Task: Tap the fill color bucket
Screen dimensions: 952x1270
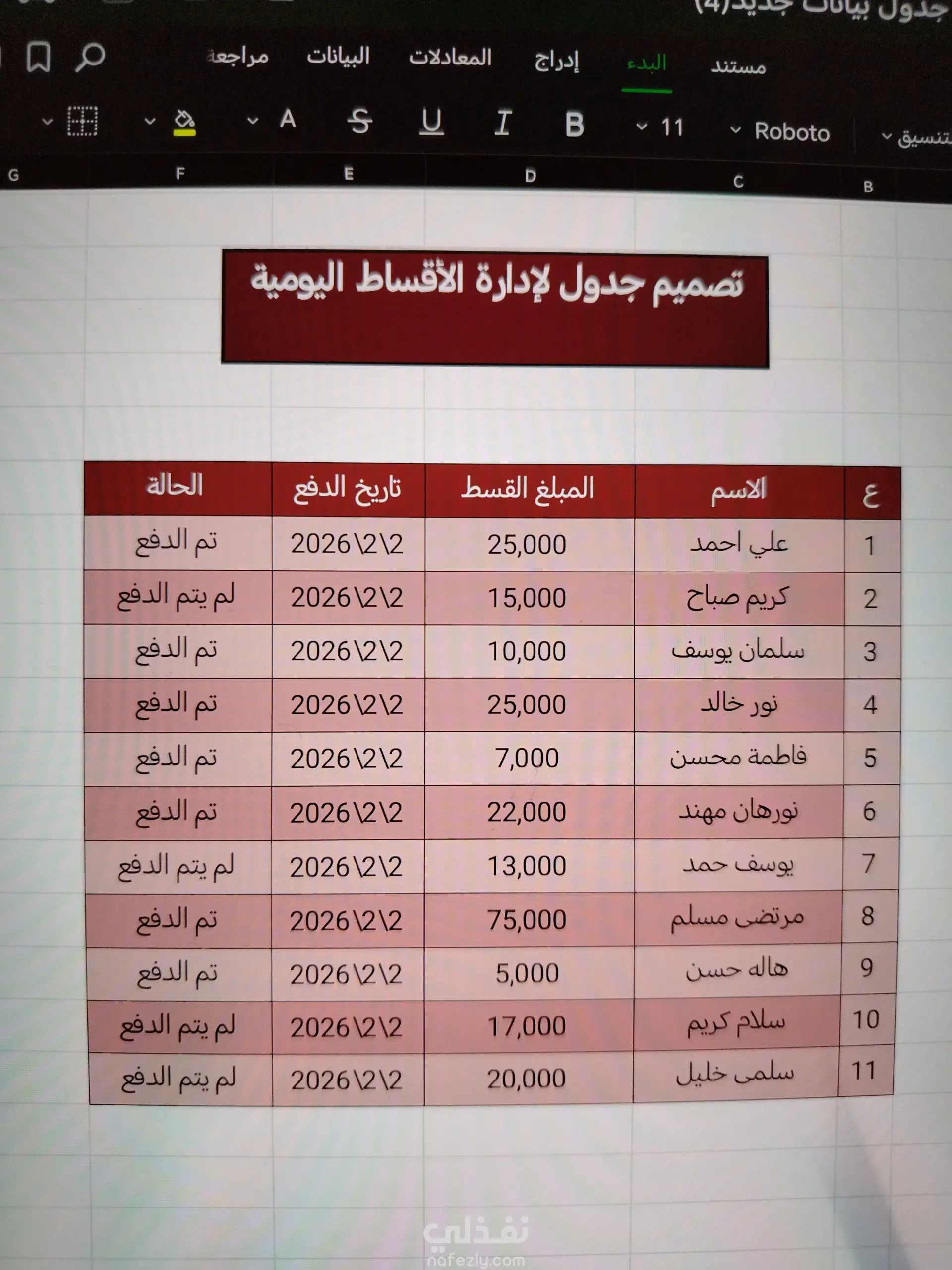Action: [184, 123]
